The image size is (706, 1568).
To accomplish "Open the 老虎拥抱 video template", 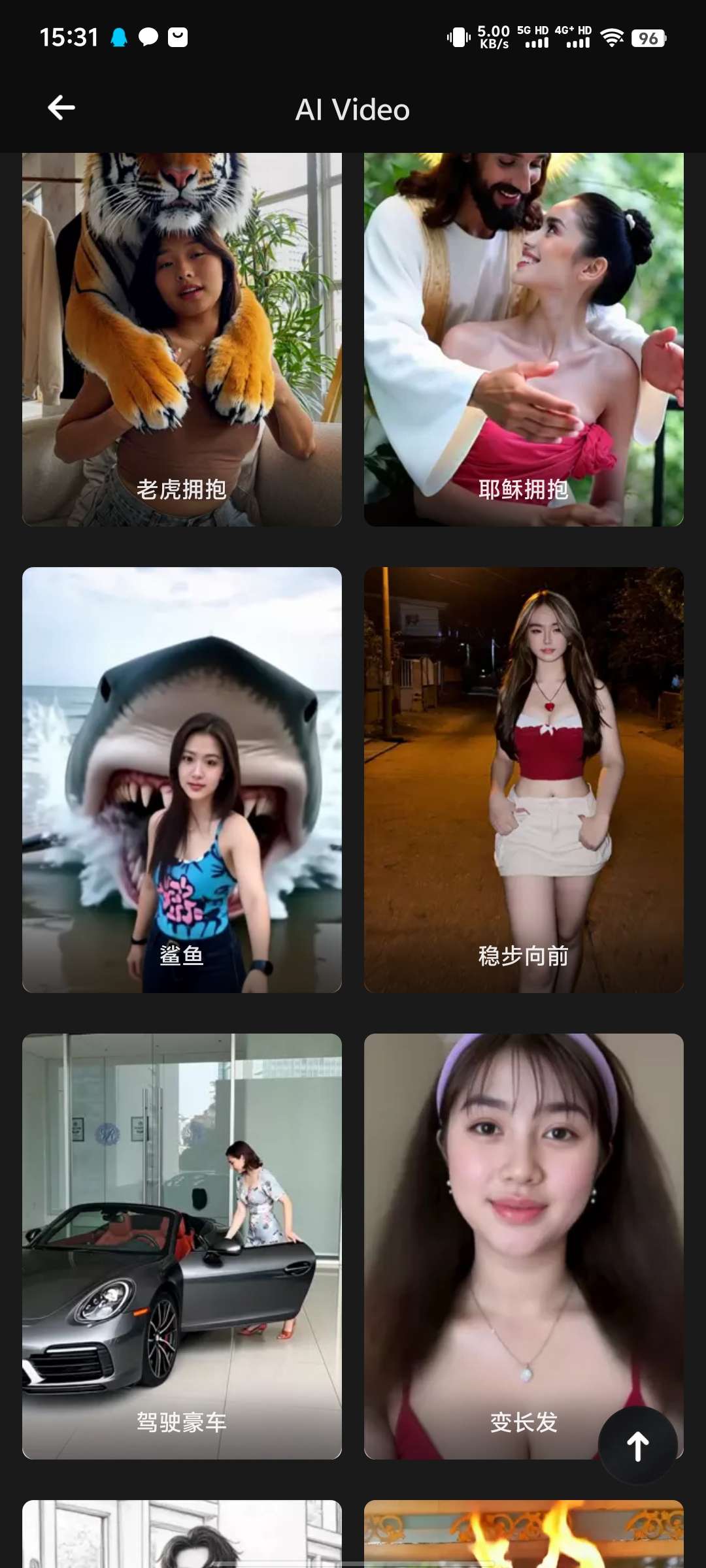I will (x=182, y=340).
